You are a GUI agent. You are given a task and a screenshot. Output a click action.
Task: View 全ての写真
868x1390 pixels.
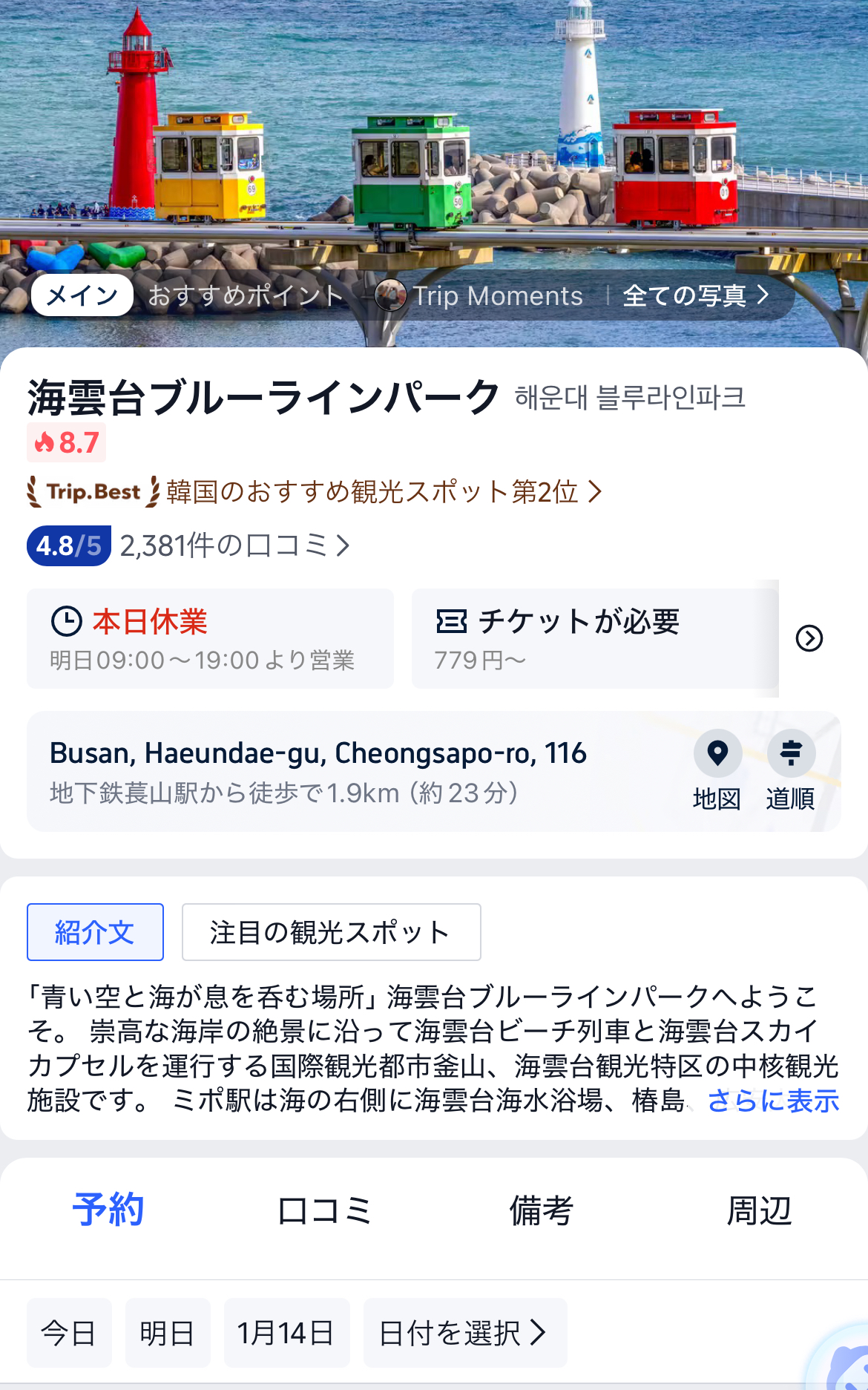(695, 295)
